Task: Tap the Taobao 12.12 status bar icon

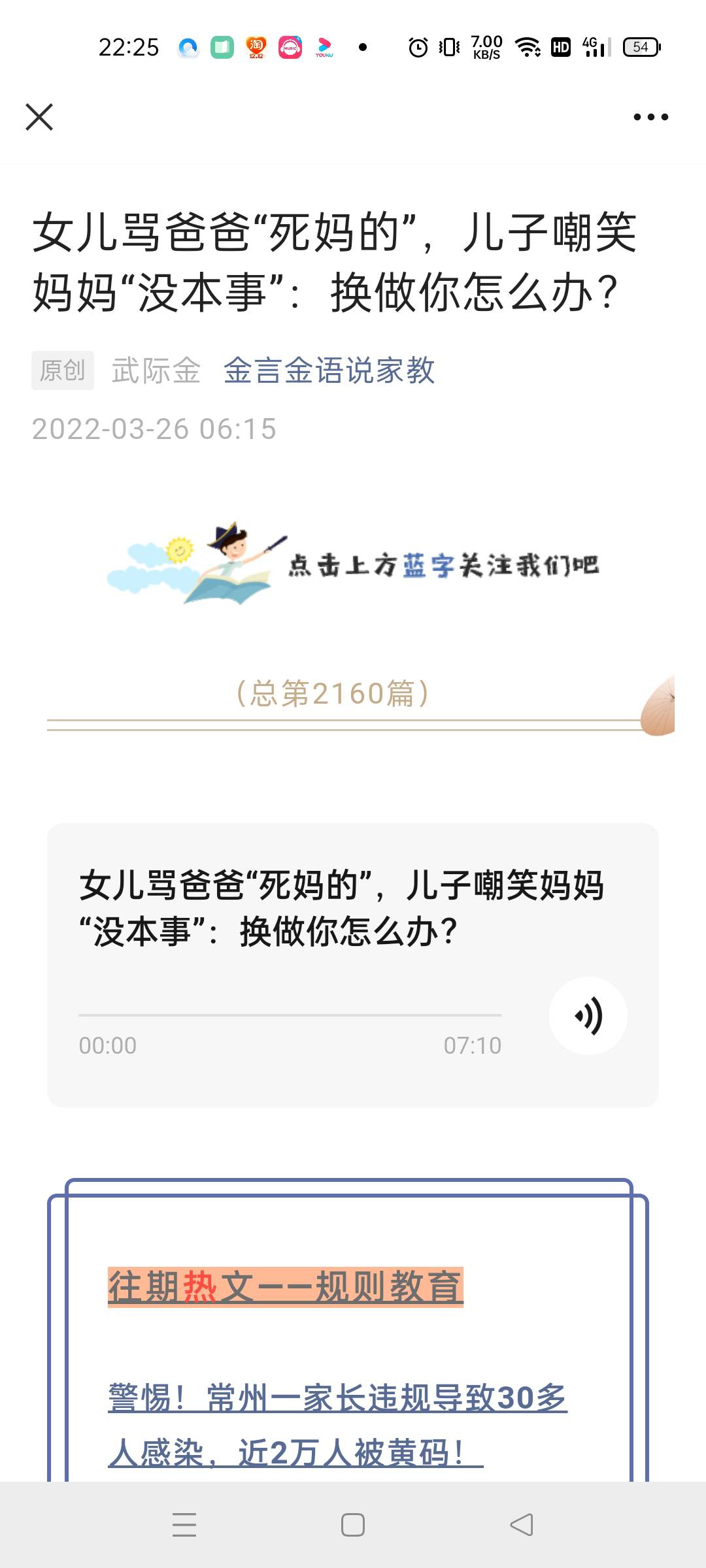Action: [x=255, y=47]
